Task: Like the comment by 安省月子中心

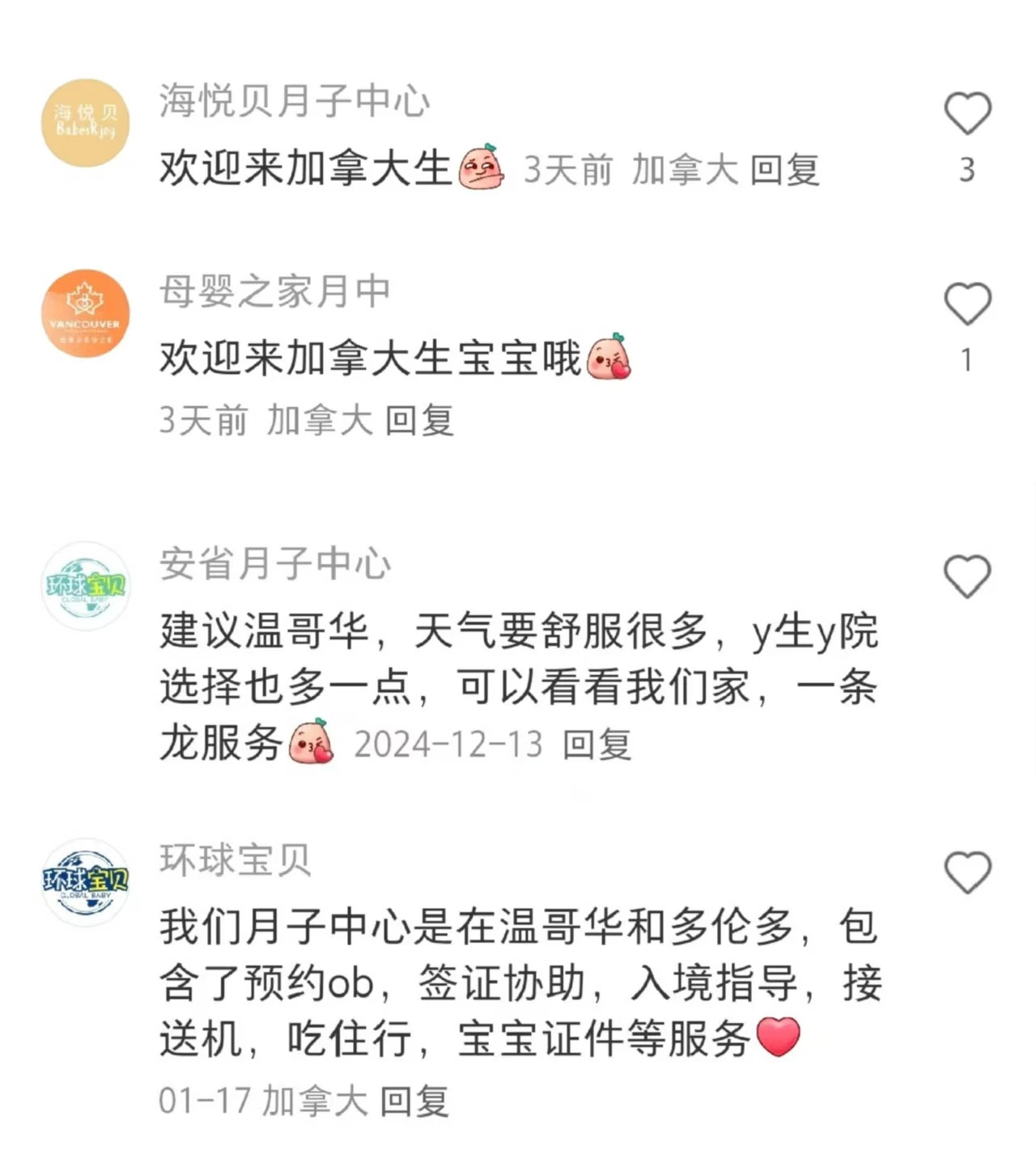Action: pyautogui.click(x=967, y=576)
